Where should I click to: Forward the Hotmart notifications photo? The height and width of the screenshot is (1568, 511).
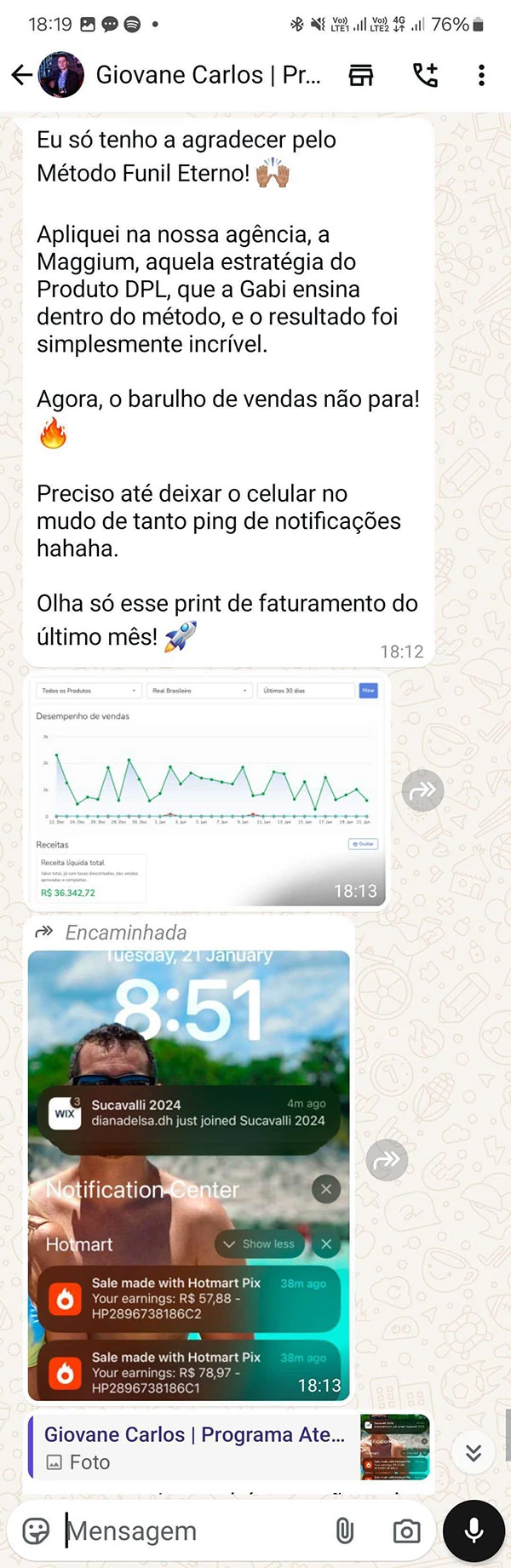point(387,1159)
